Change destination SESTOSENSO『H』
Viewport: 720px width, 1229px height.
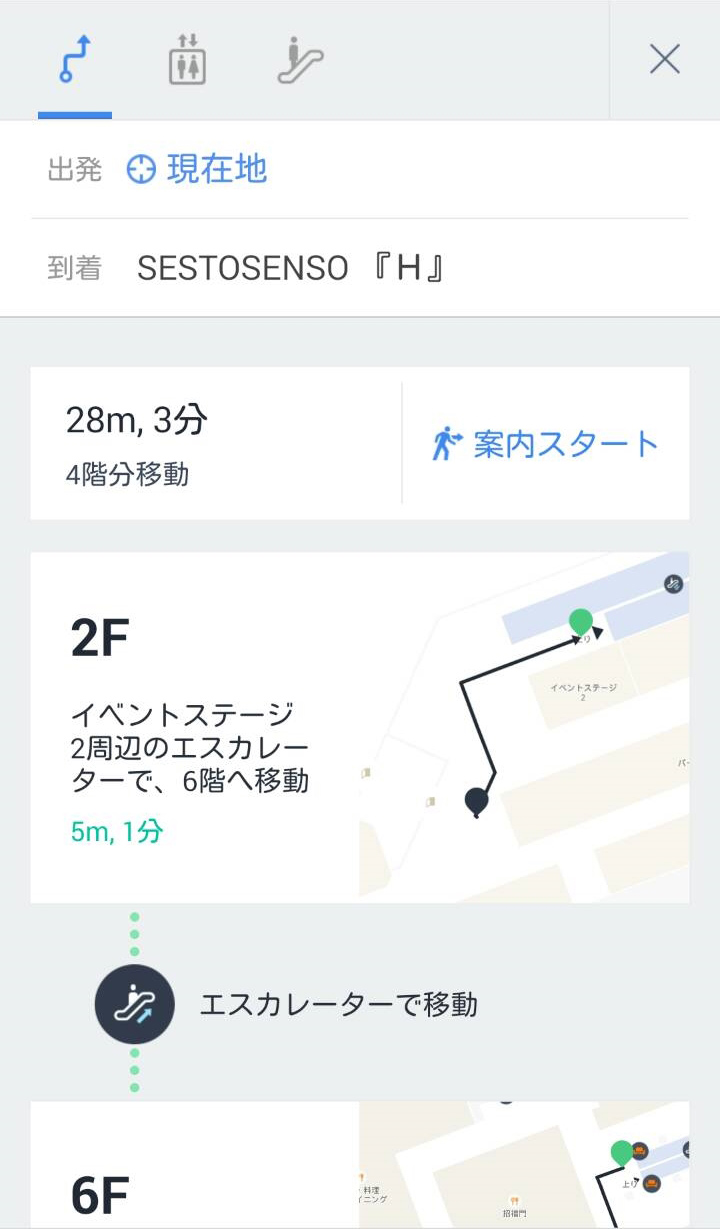(x=290, y=268)
